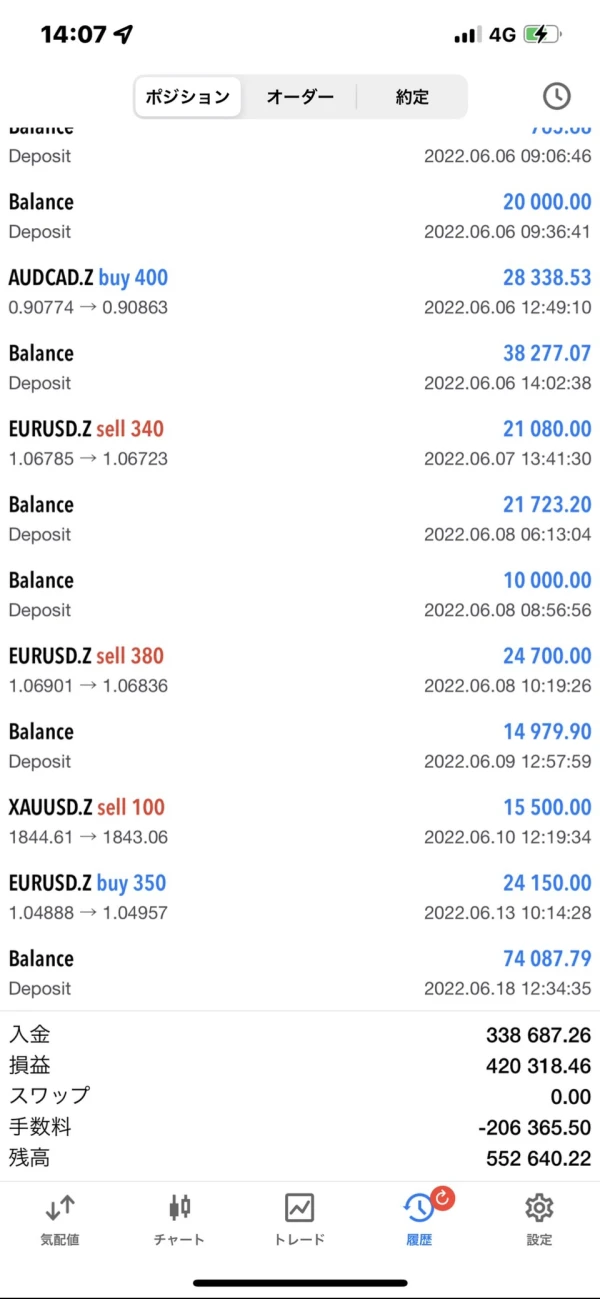Open the history period clock icon
The width and height of the screenshot is (600, 1299).
pos(556,96)
